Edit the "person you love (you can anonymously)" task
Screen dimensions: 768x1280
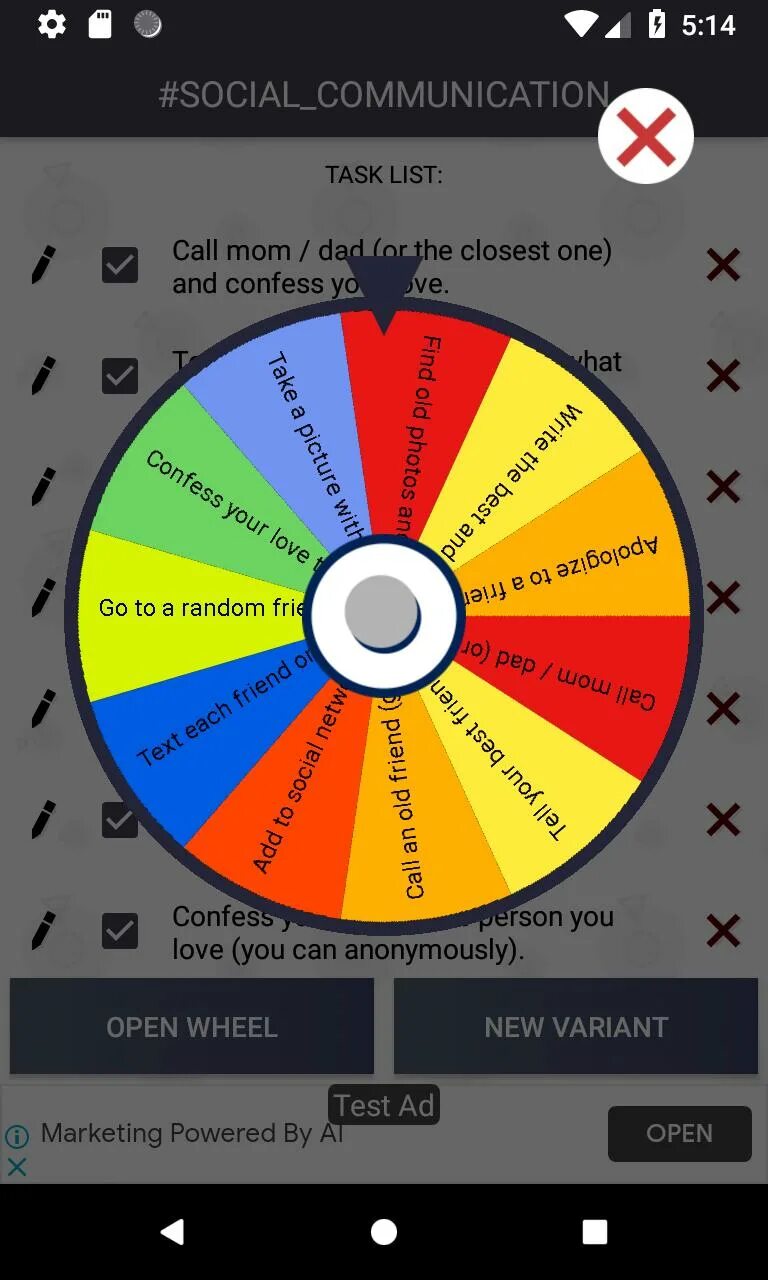(43, 931)
